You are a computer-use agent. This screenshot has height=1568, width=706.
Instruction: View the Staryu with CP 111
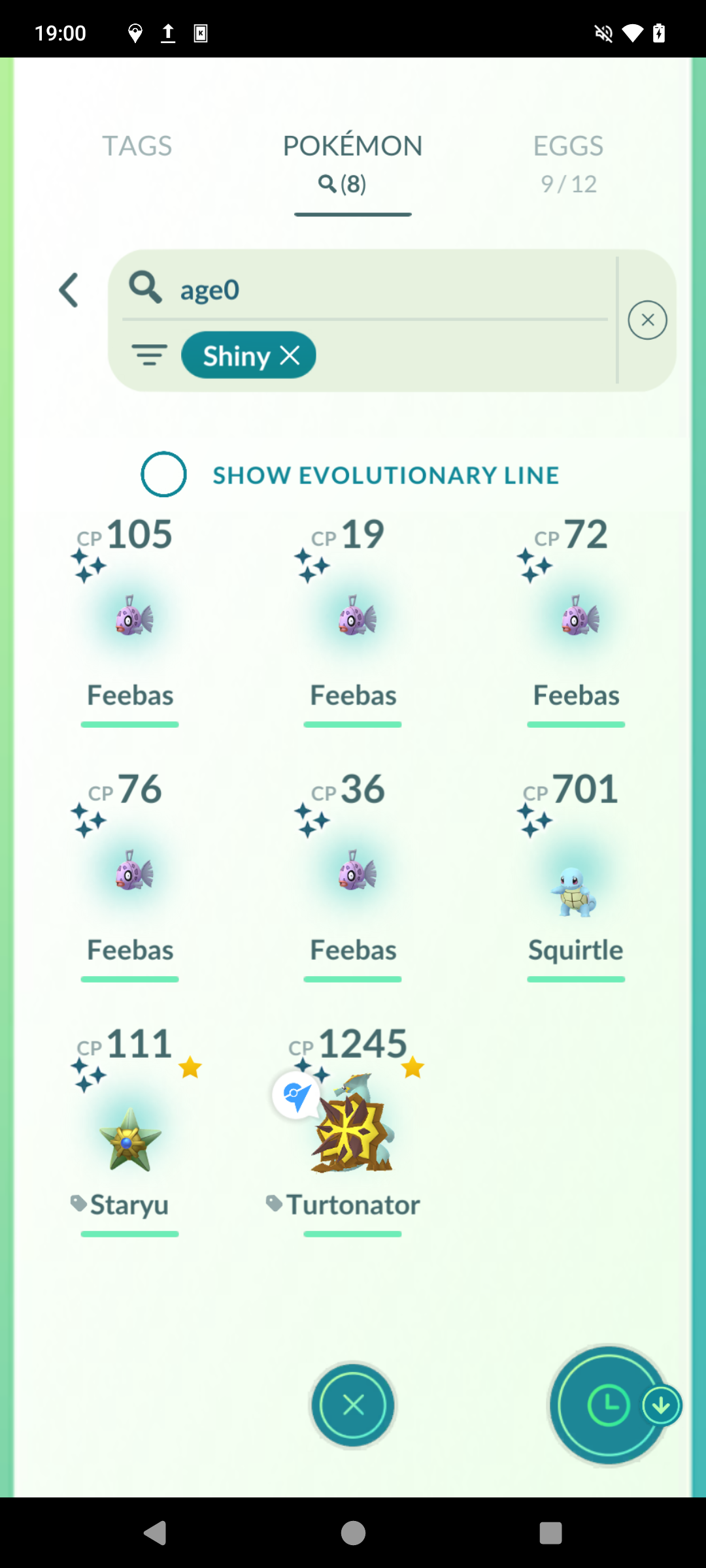point(130,1130)
